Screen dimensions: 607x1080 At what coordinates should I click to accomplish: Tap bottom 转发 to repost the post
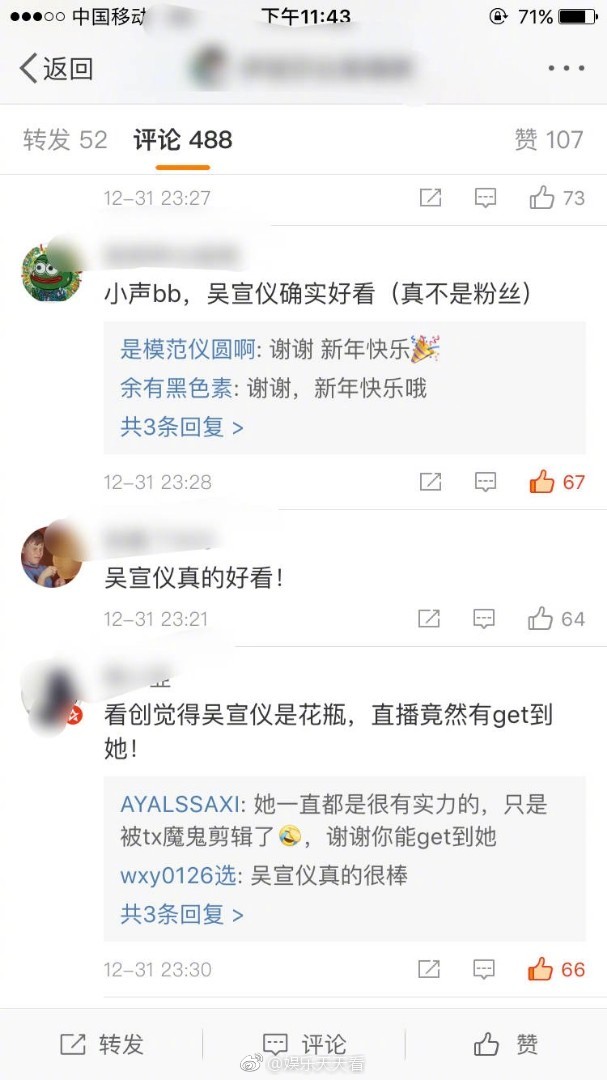(x=102, y=1044)
